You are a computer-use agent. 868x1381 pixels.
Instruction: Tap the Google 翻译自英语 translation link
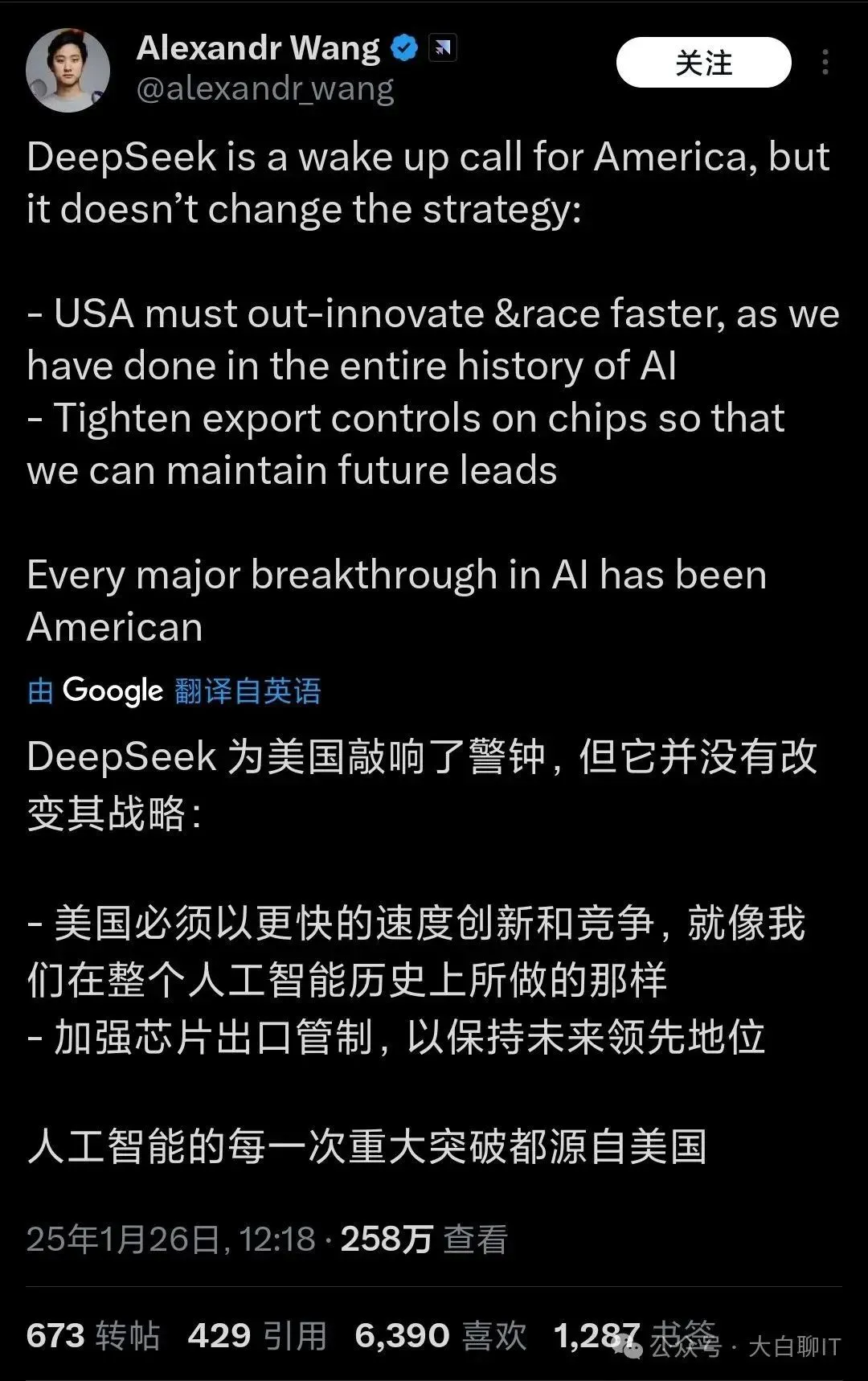click(x=248, y=690)
